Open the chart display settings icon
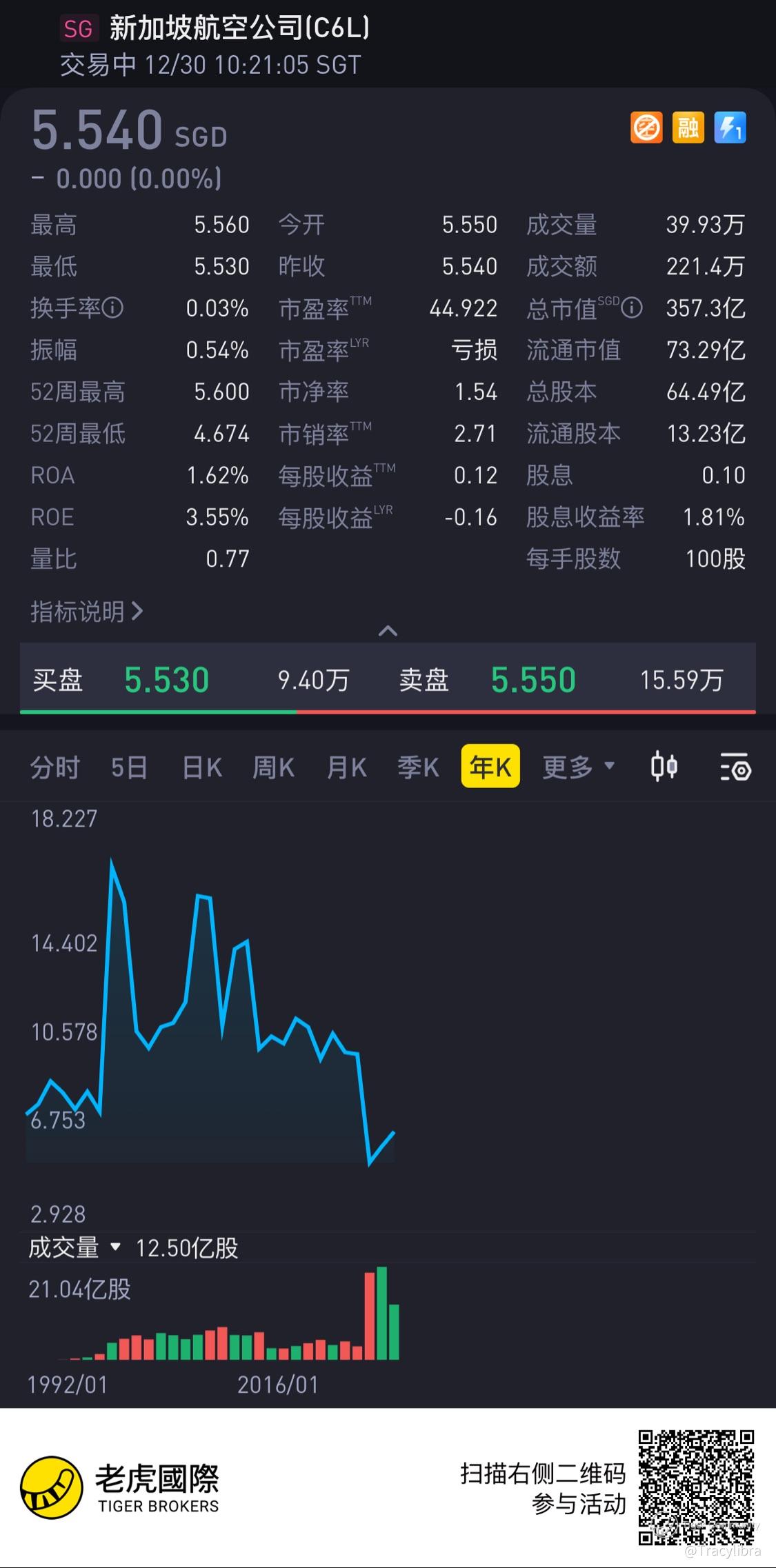 735,767
